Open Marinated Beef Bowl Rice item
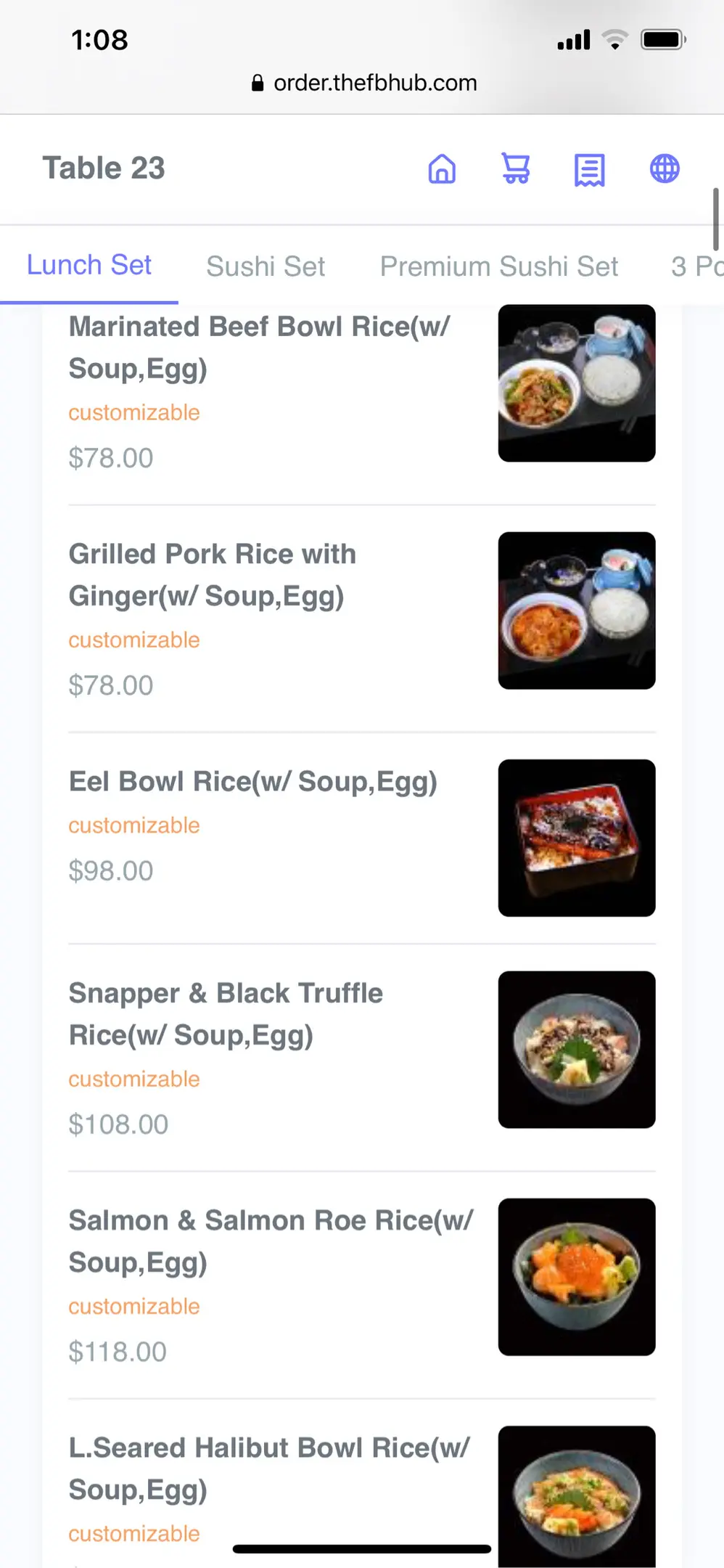 259,348
